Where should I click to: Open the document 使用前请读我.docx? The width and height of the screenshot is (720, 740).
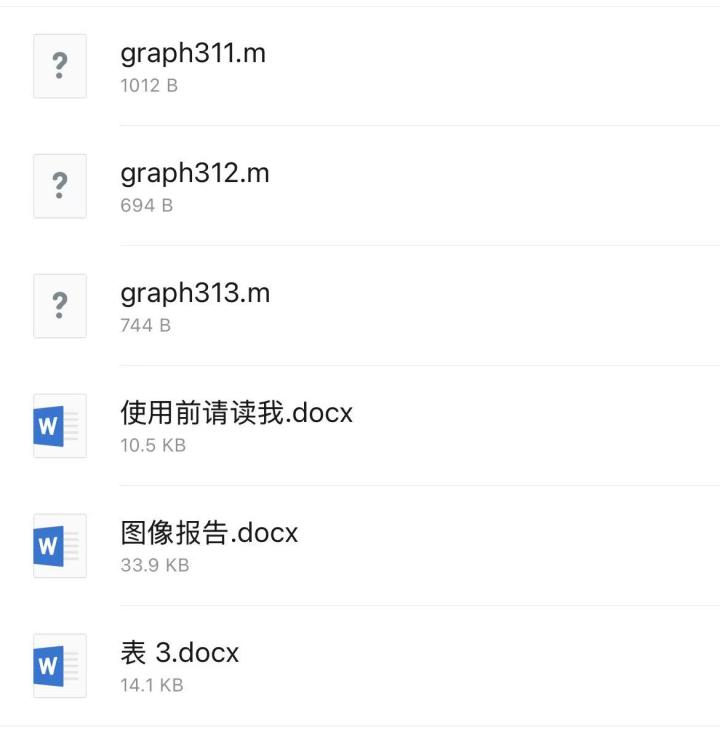click(x=235, y=413)
